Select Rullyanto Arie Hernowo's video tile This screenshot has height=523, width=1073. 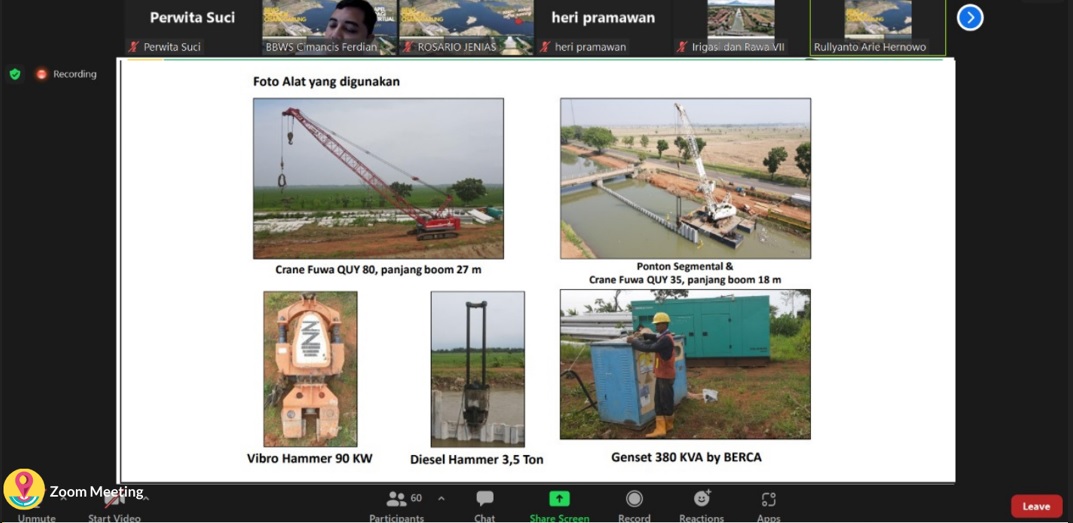(877, 27)
